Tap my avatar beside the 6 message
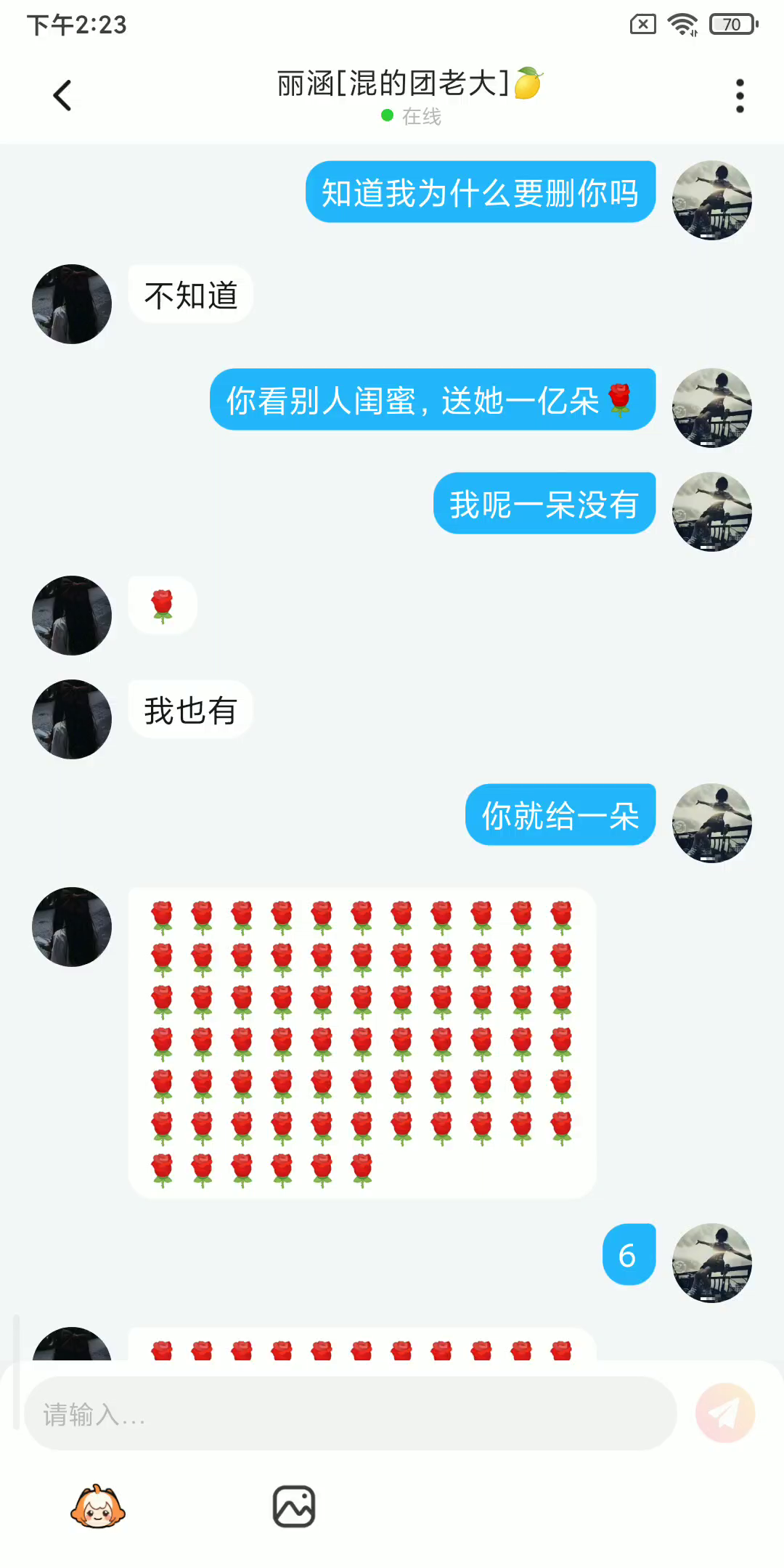 click(x=711, y=1263)
